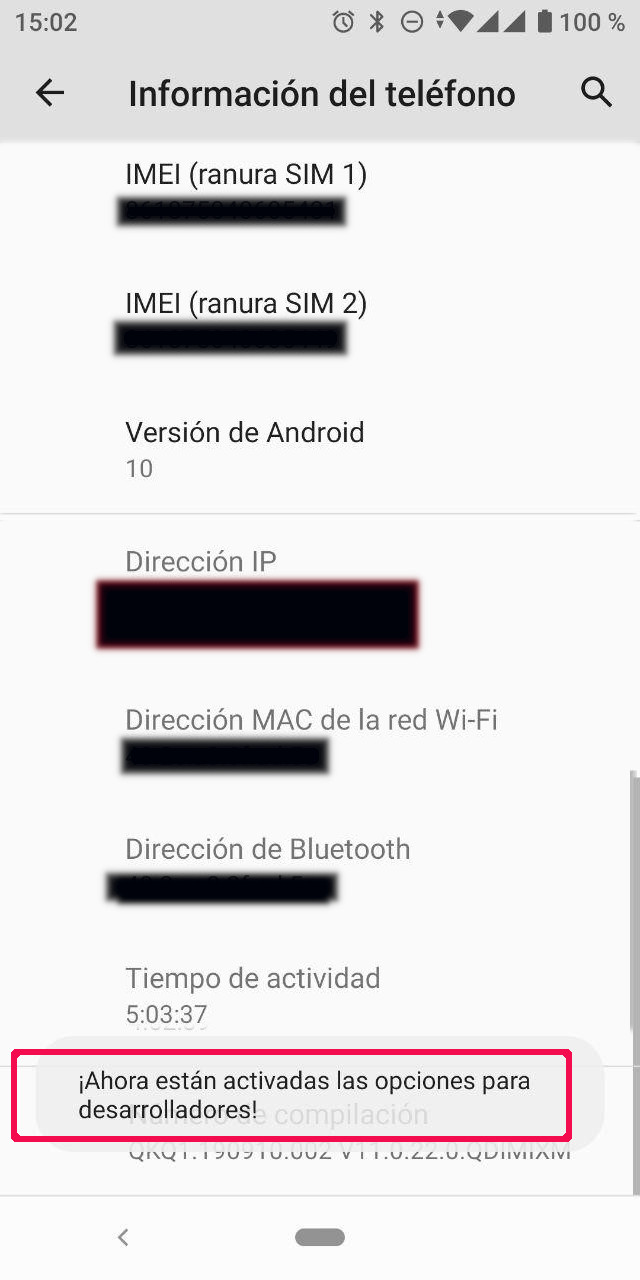Tap the system back arrow

[123, 1237]
